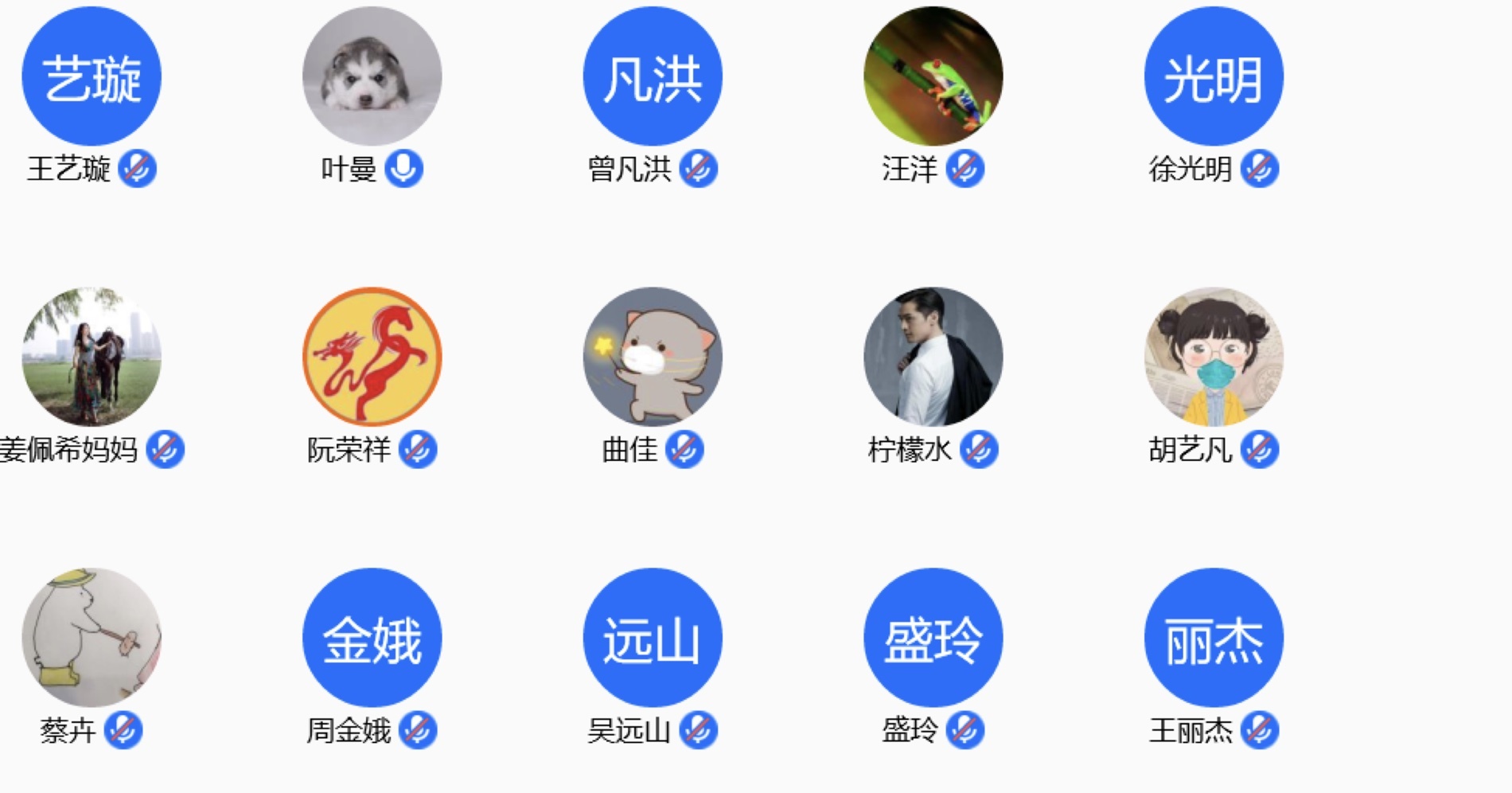Image resolution: width=1512 pixels, height=793 pixels.
Task: View 胡艺凡's avatar
Action: pos(1214,357)
